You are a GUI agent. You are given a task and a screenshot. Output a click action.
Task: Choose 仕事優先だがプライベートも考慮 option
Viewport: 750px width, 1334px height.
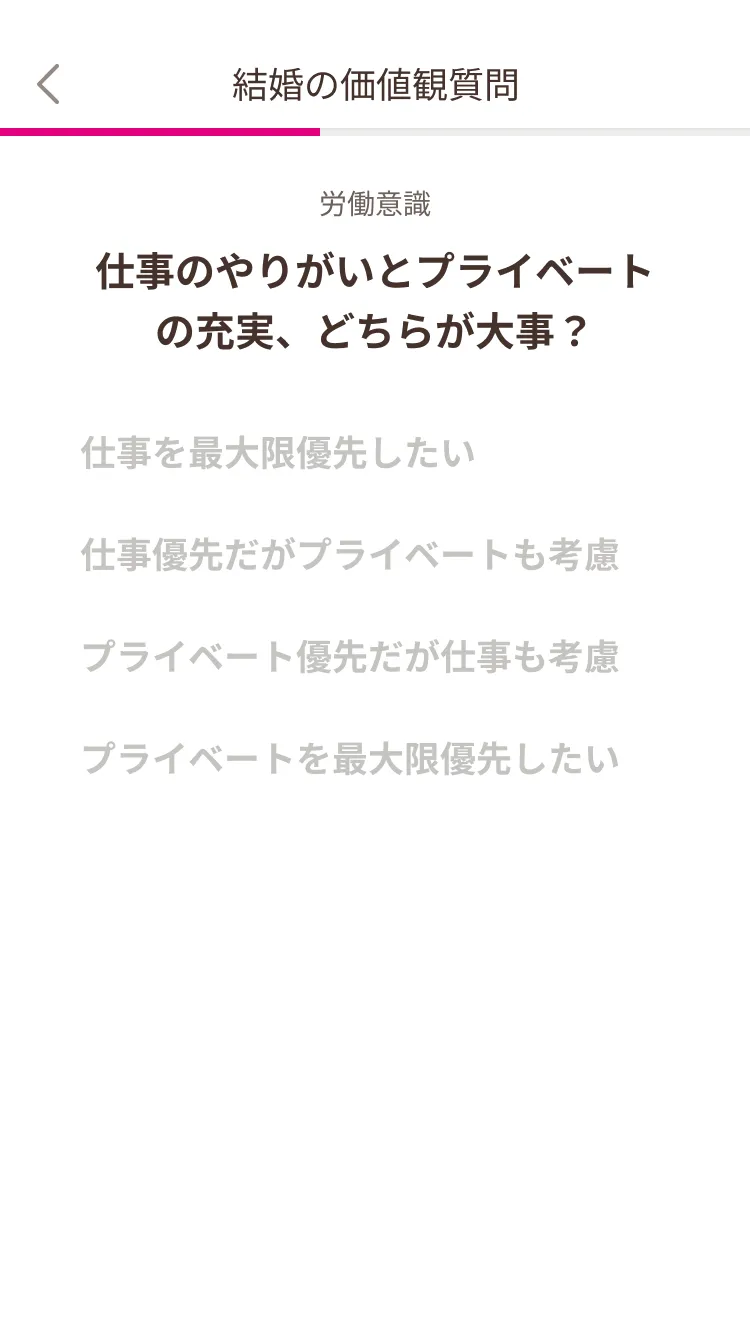click(350, 555)
